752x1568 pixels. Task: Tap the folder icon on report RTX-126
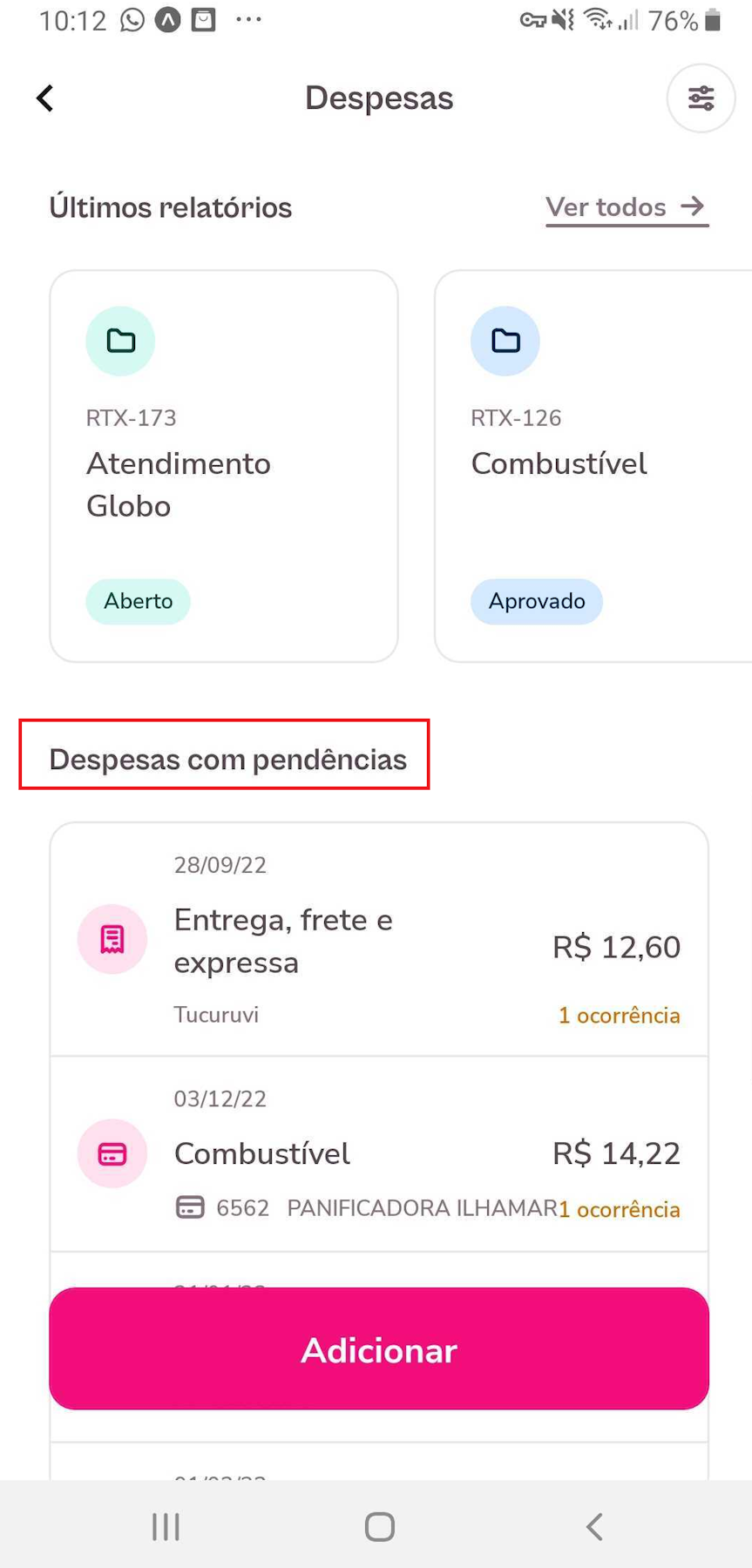[x=505, y=341]
